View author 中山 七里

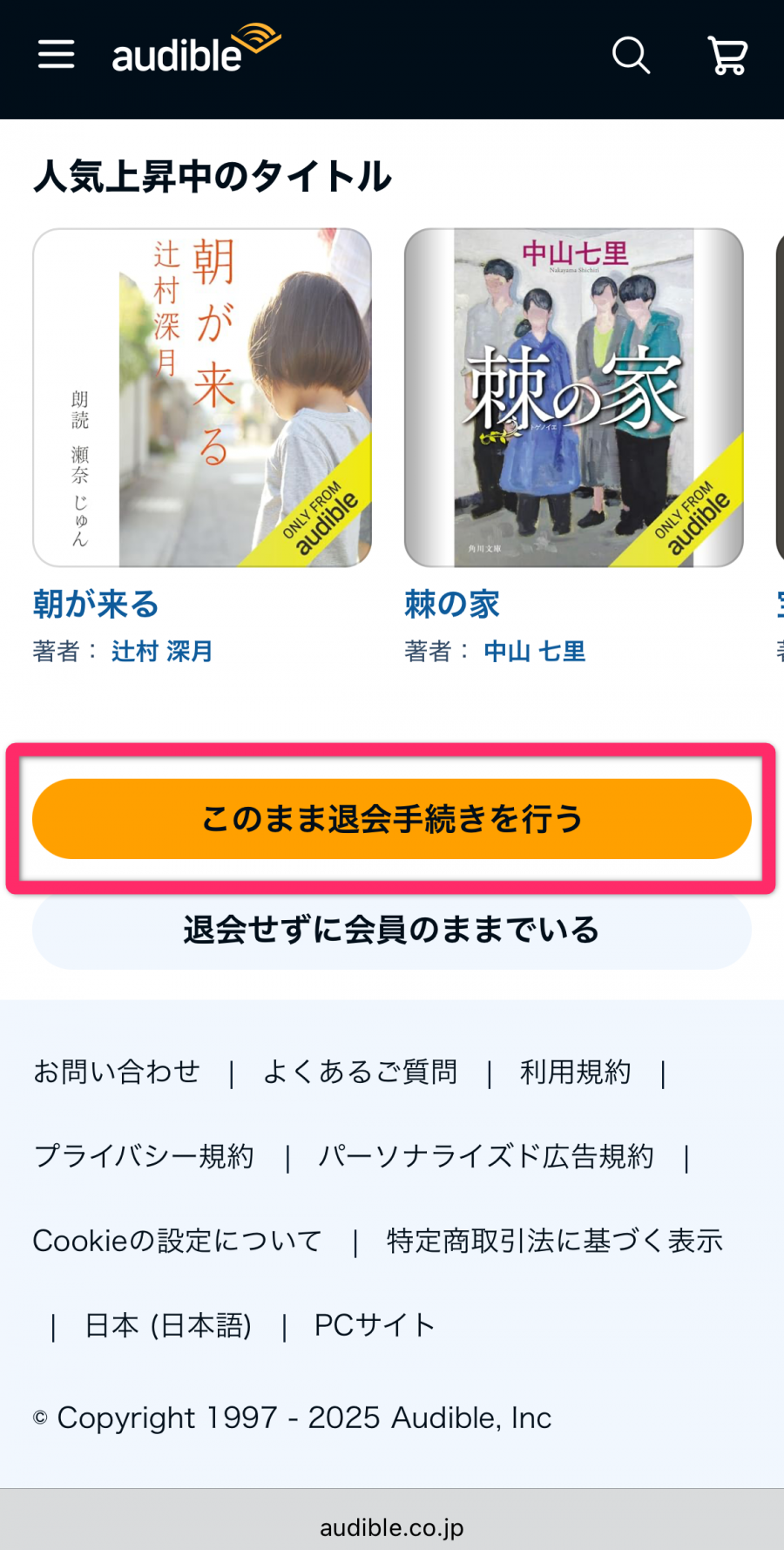tap(535, 651)
